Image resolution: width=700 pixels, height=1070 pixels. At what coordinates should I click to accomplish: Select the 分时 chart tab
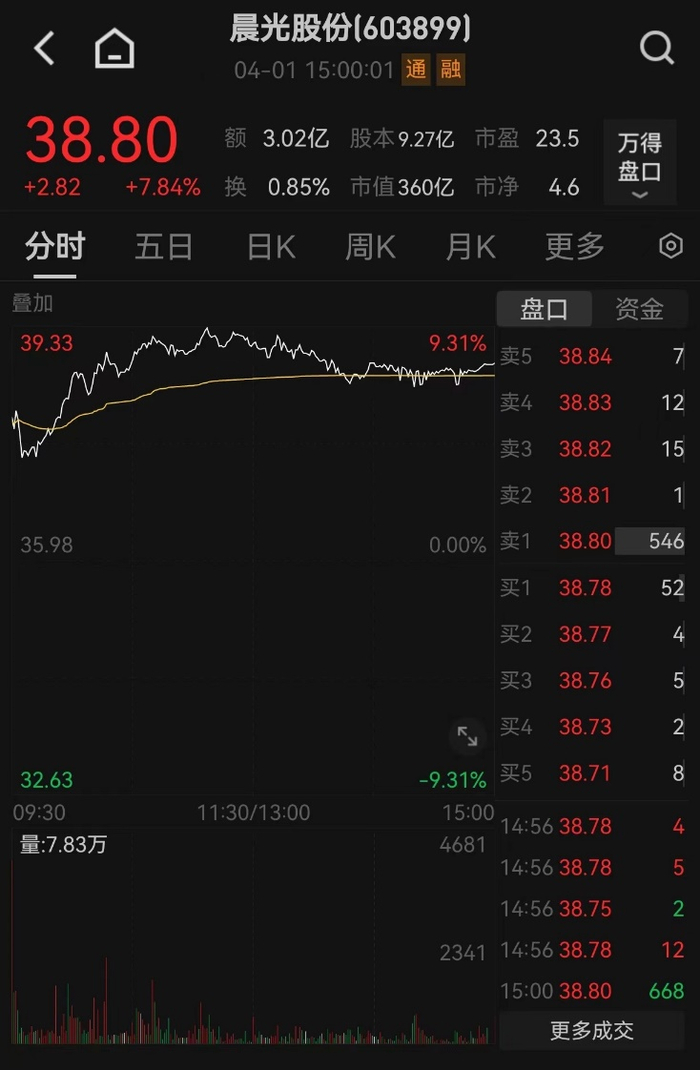[x=55, y=246]
